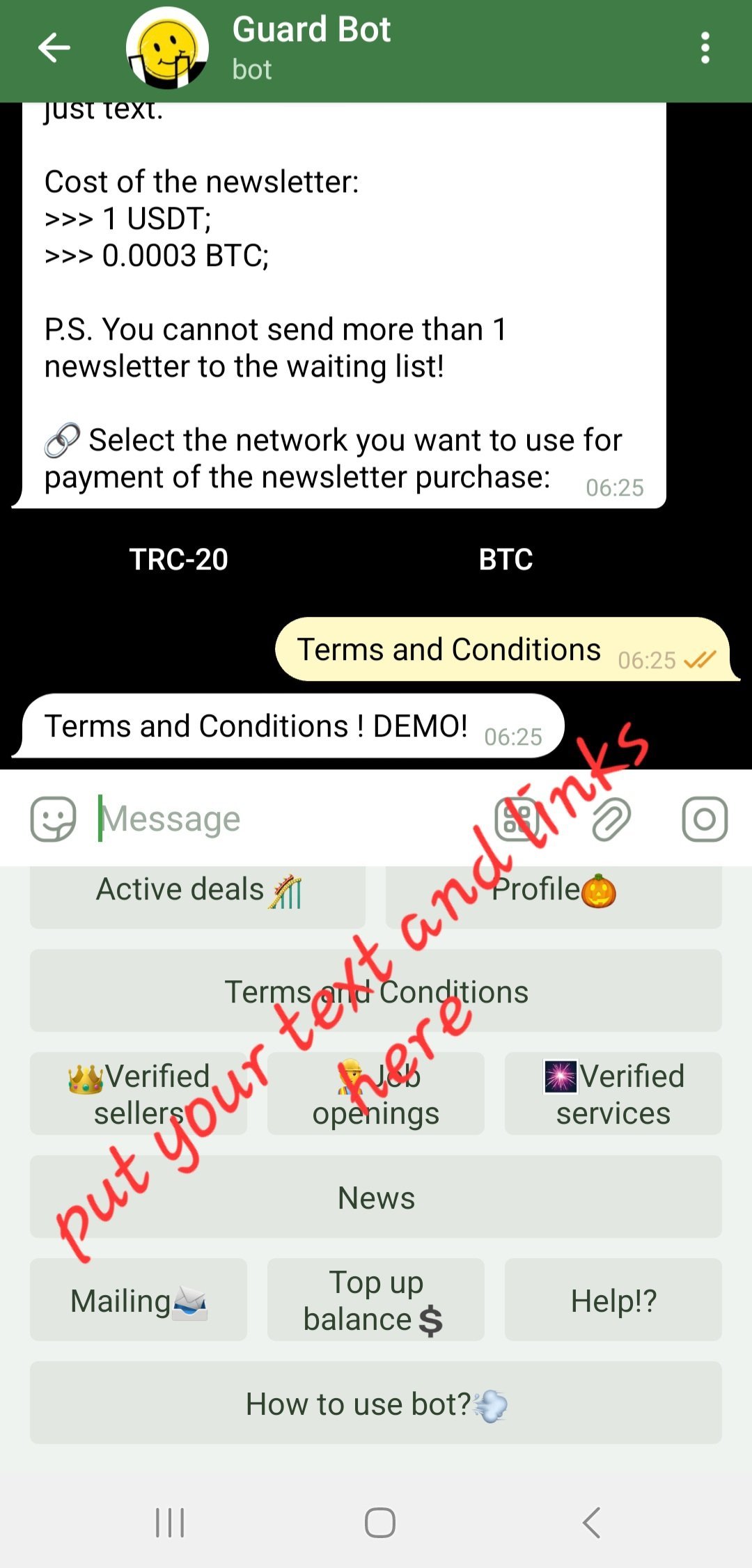Choose BTC as the payment network
Viewport: 752px width, 1568px height.
click(x=506, y=560)
